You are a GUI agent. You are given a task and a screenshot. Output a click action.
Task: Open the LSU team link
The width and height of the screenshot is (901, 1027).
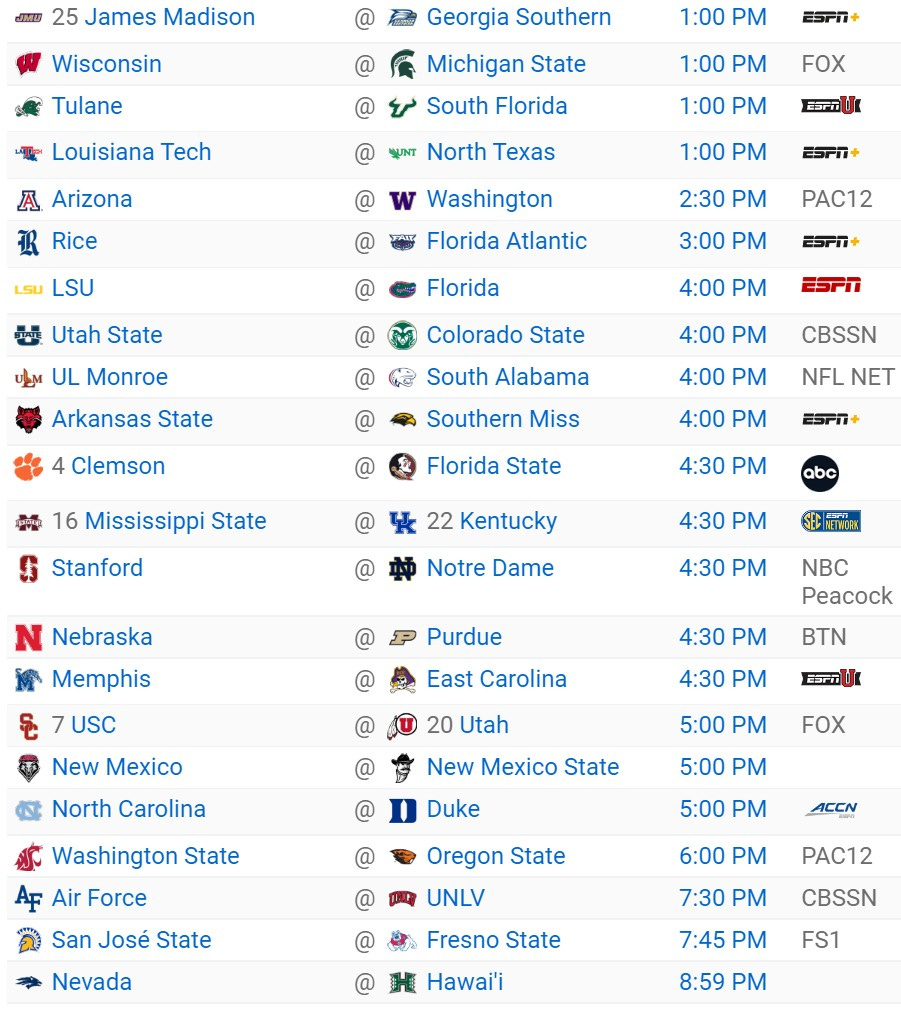click(73, 288)
